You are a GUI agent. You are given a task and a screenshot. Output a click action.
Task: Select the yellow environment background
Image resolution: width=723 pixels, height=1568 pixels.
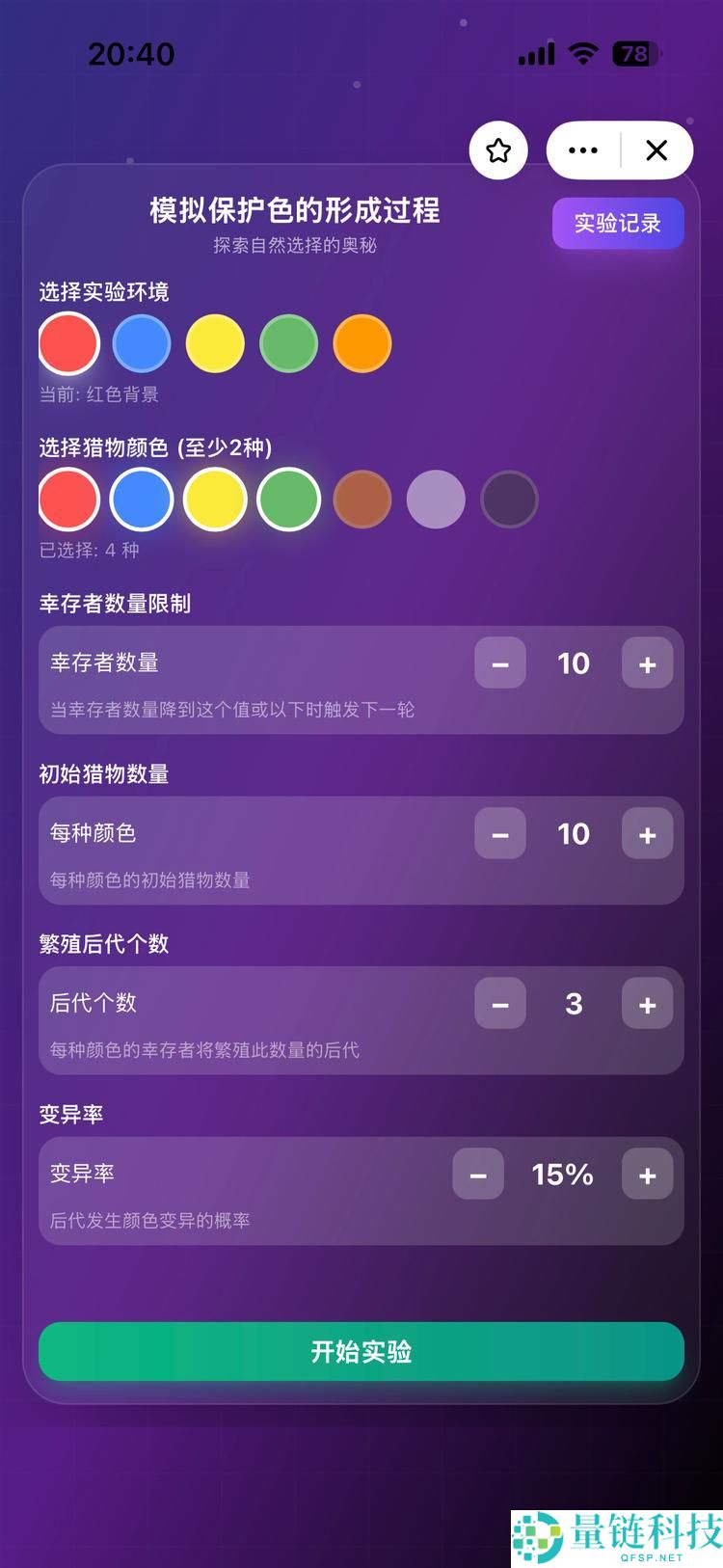pos(215,343)
